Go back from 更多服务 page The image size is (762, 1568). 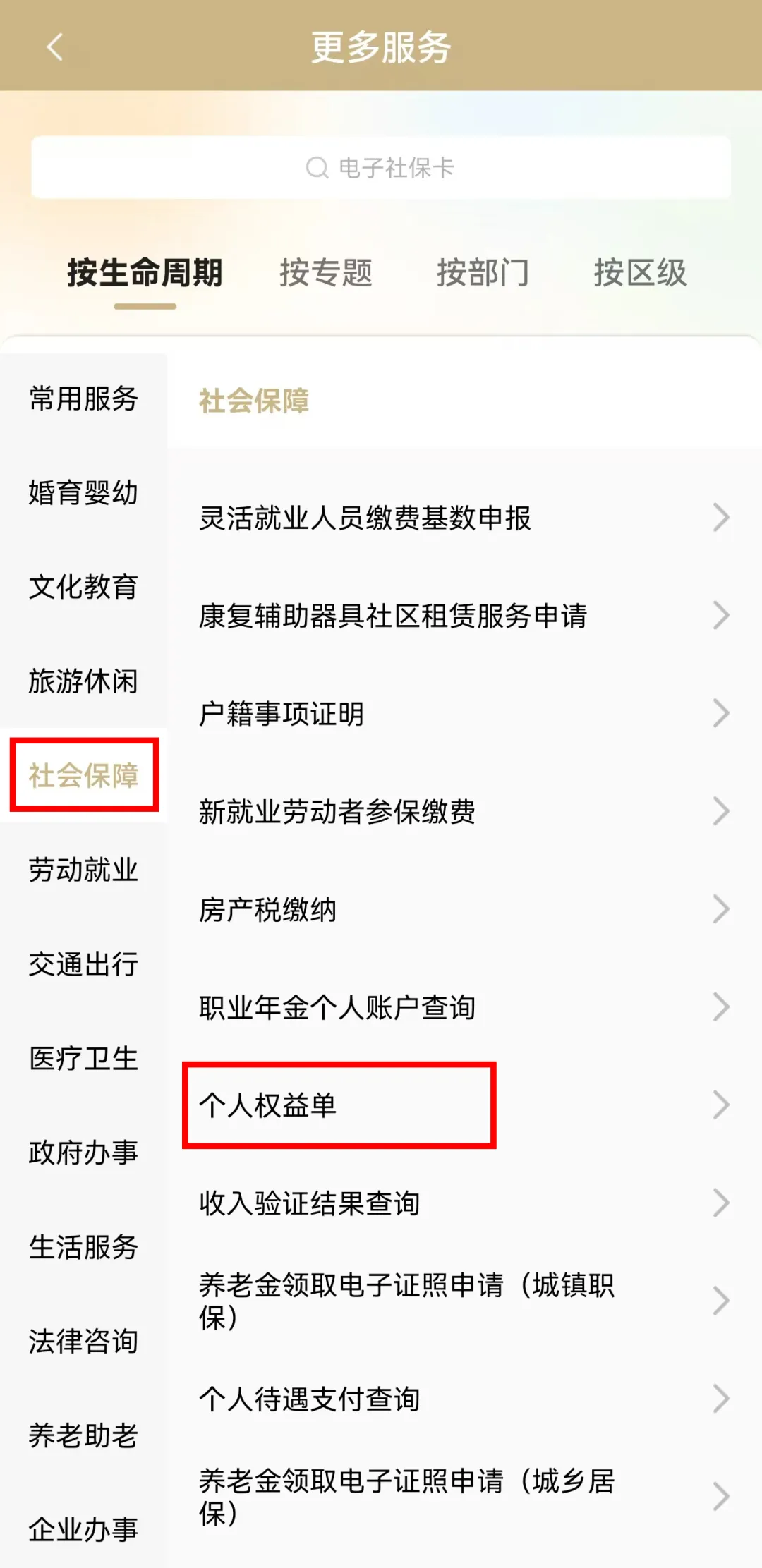(x=54, y=47)
